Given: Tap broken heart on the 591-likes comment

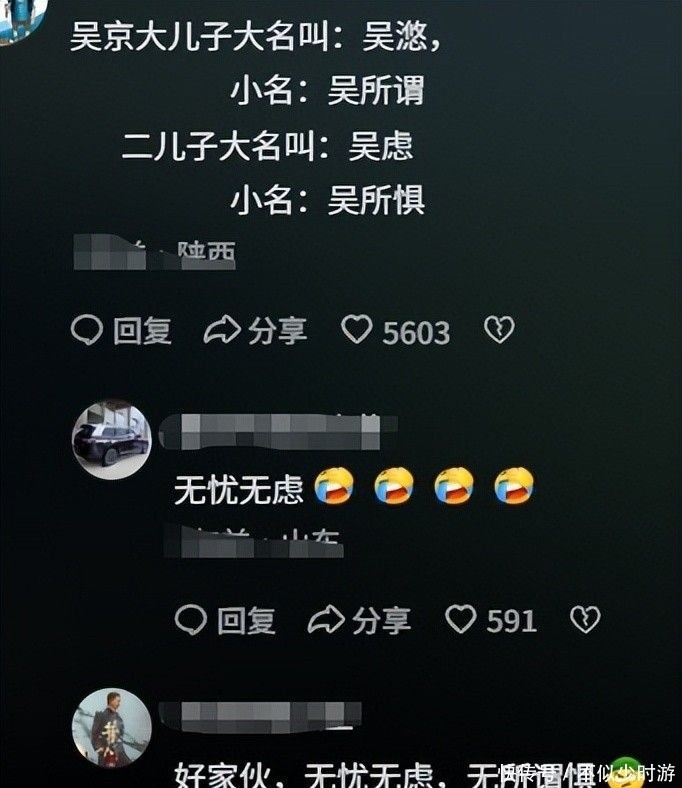Looking at the screenshot, I should [584, 620].
